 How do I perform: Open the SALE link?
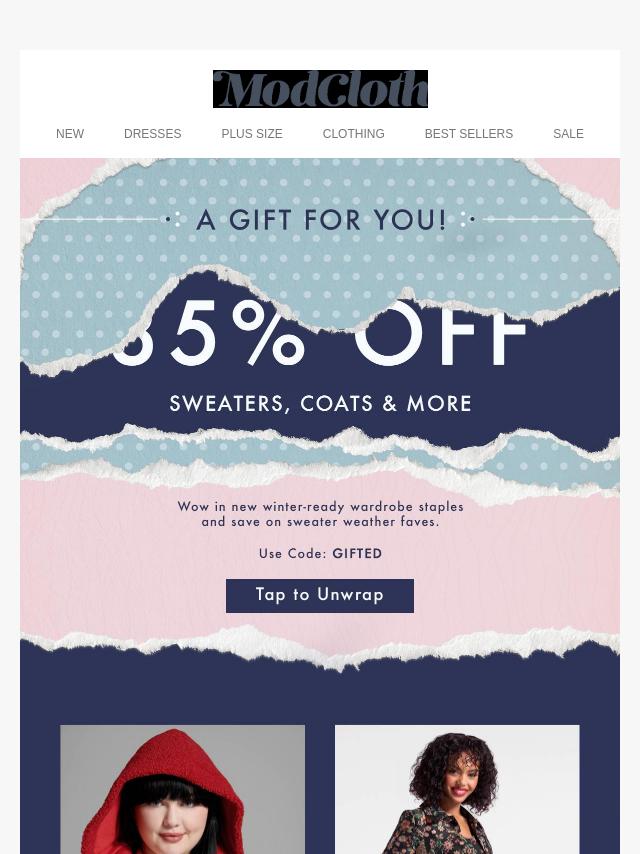568,134
